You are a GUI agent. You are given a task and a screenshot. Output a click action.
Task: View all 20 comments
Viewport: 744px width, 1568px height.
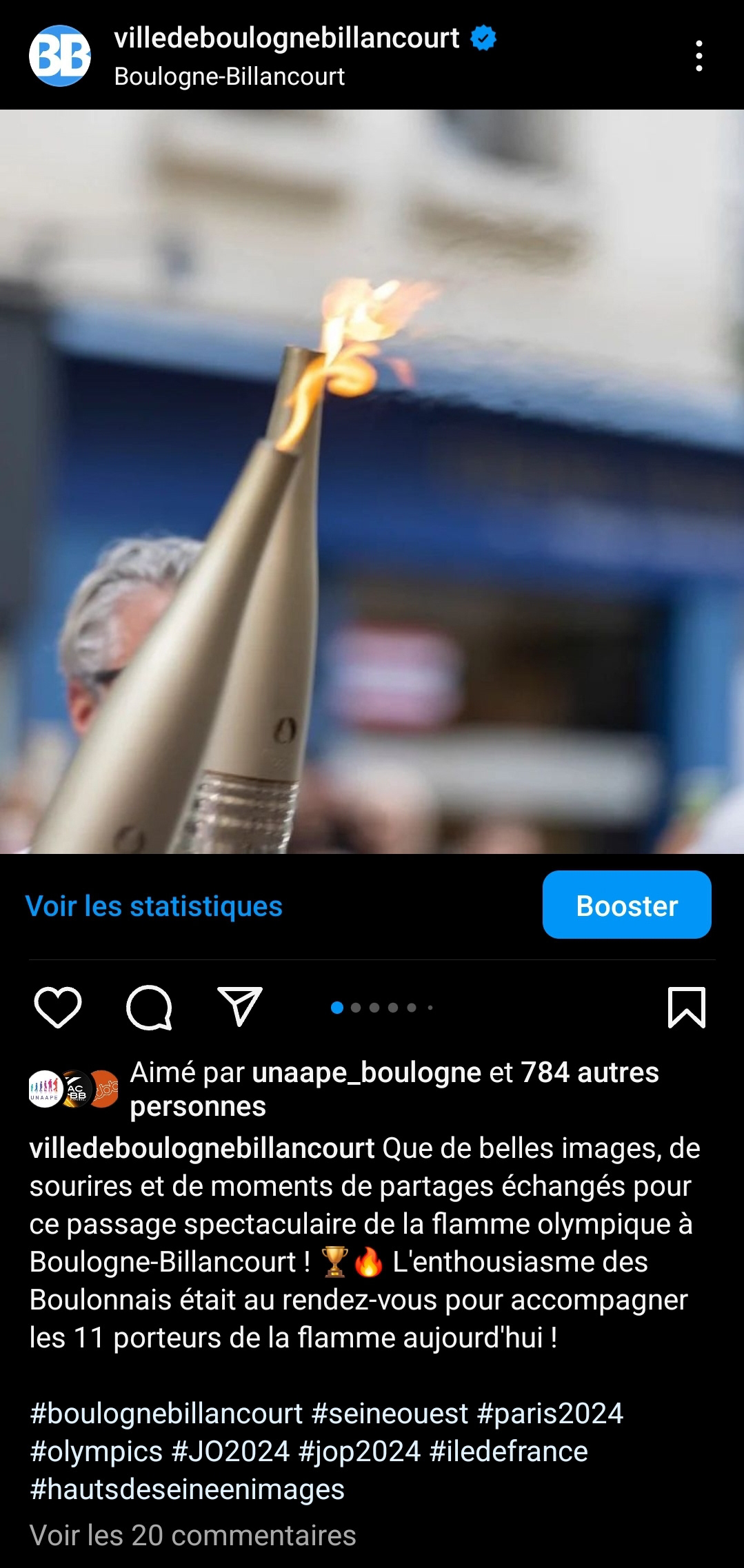192,1535
